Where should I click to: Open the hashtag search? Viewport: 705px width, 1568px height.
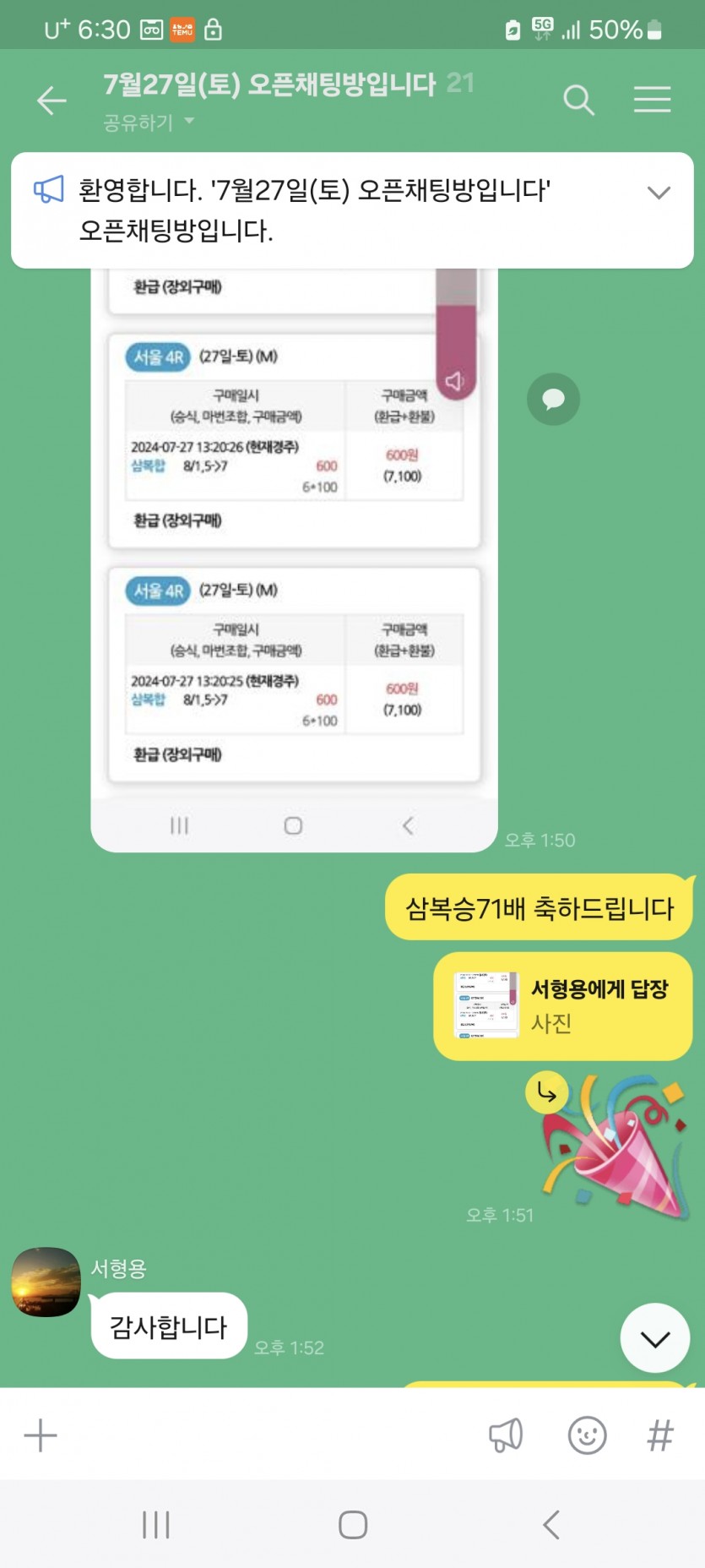[659, 1435]
